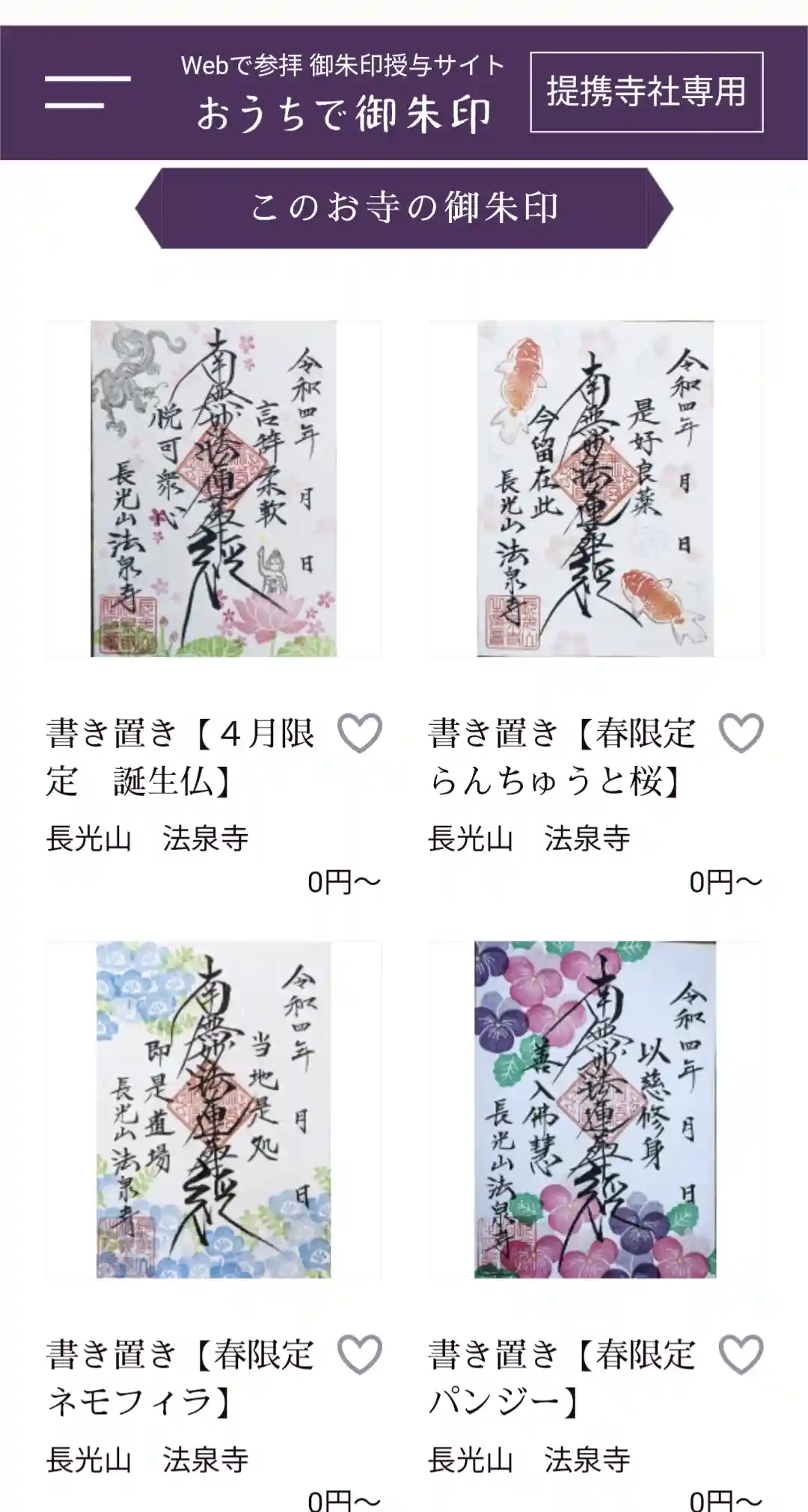This screenshot has width=808, height=1512.
Task: Like the 春限定 らんちゅうと桜 goshuin
Action: 741,732
